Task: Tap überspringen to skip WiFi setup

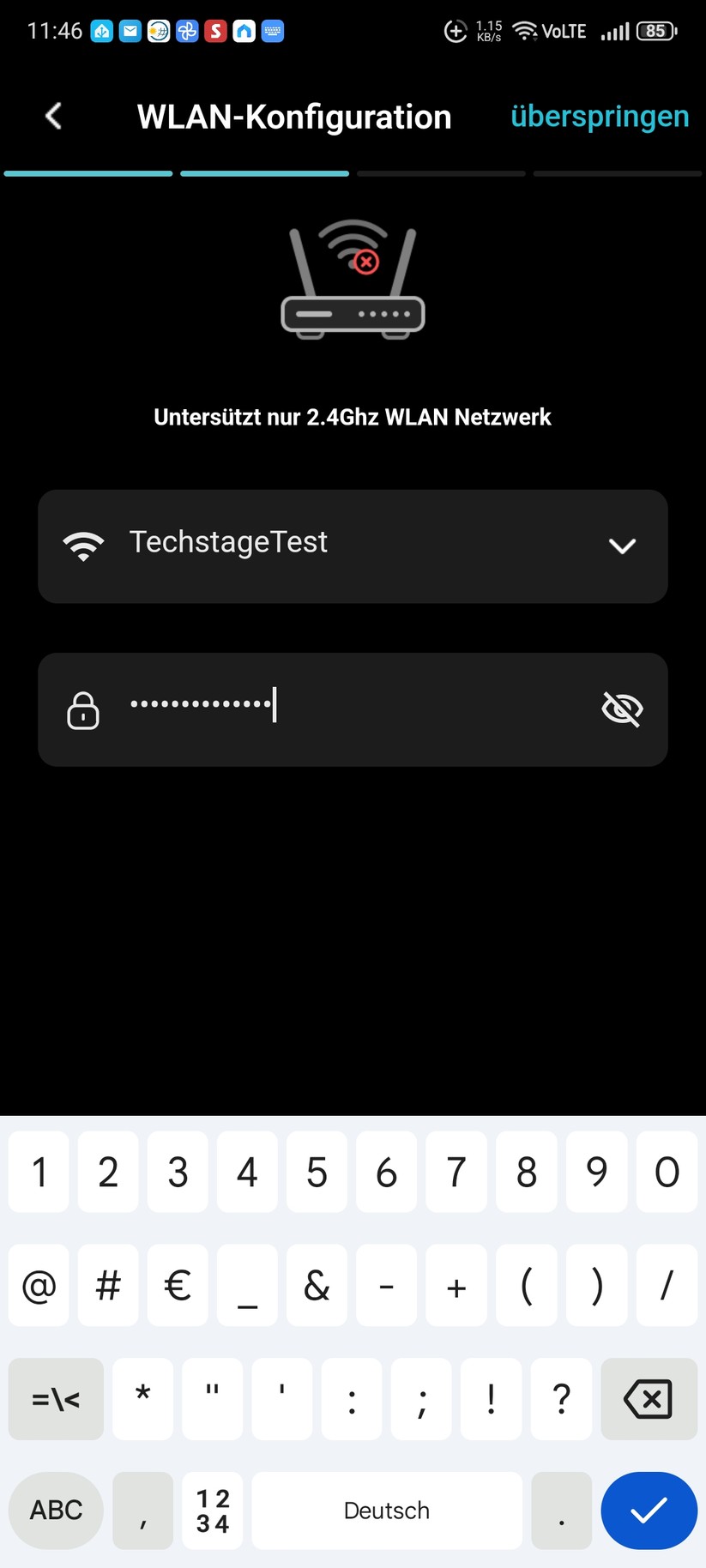Action: [x=600, y=115]
